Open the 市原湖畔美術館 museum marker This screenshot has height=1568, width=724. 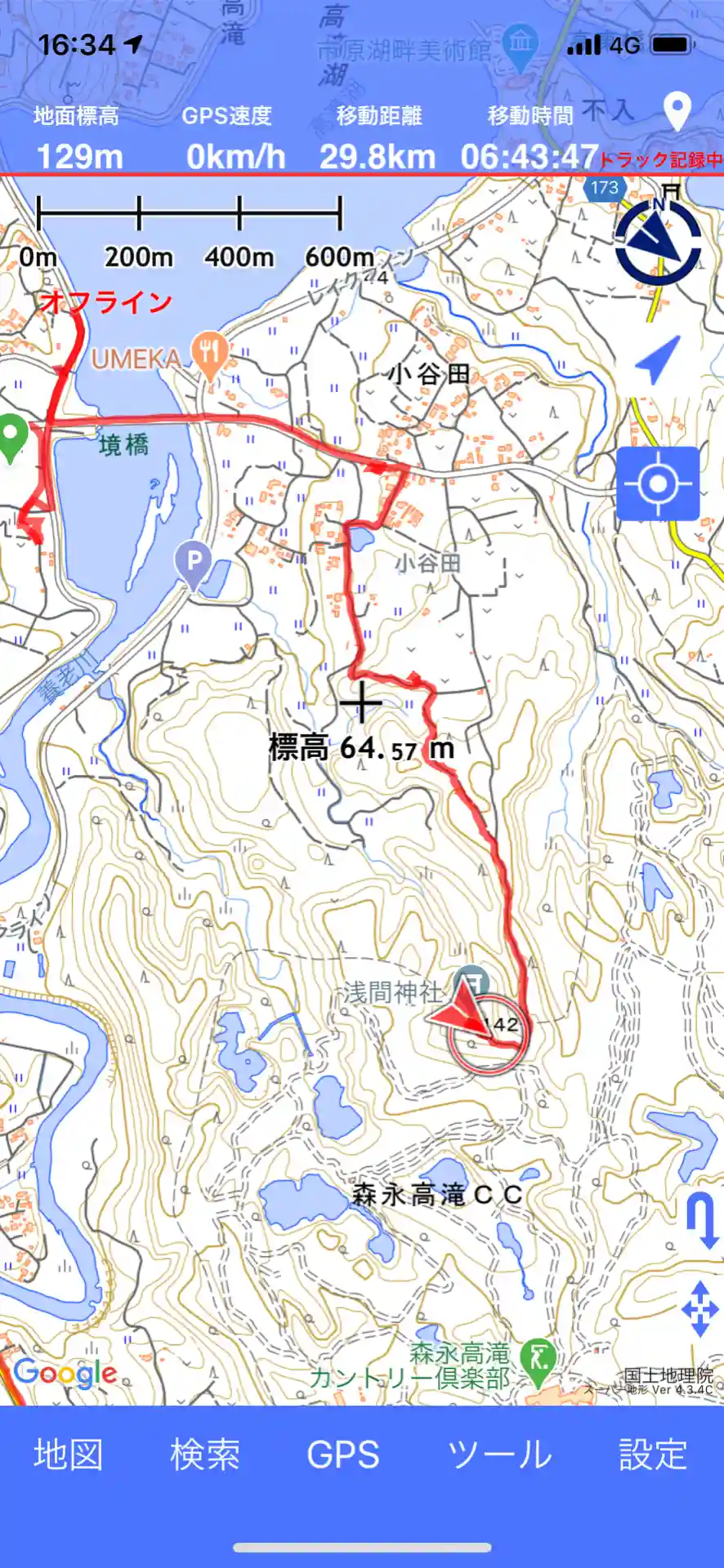pos(520,43)
